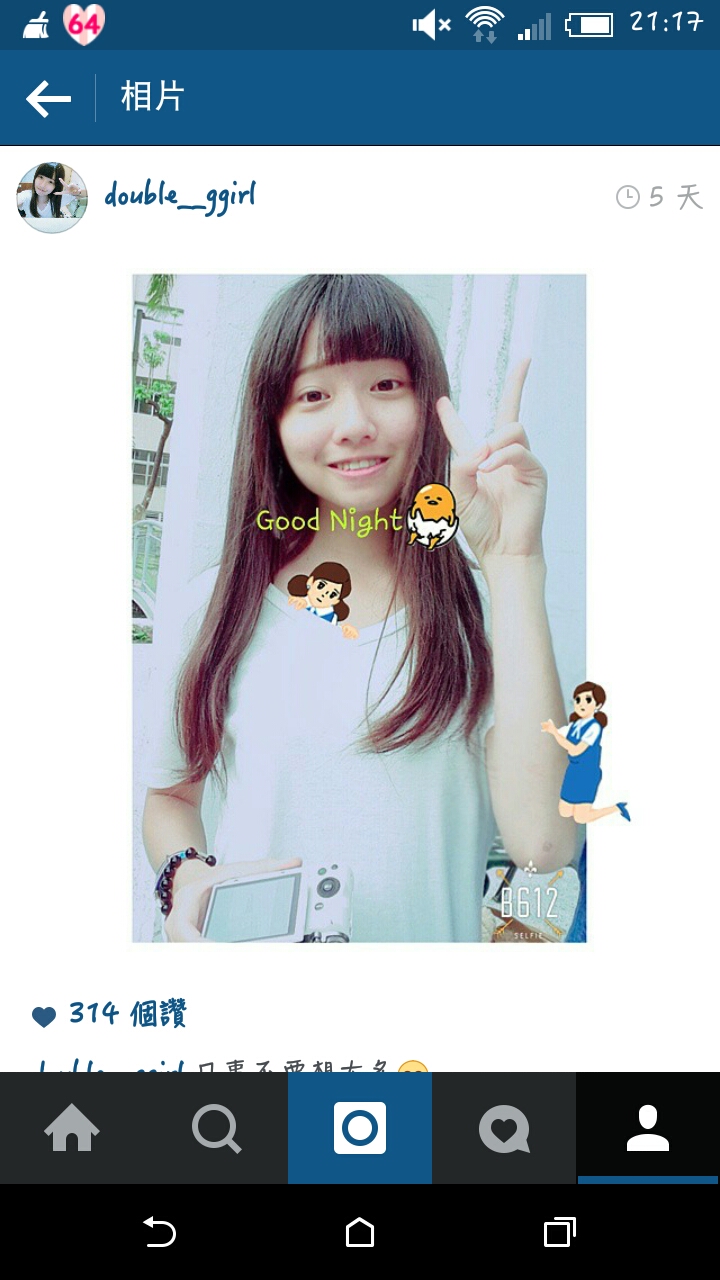Open the recent apps overview

(x=559, y=1232)
